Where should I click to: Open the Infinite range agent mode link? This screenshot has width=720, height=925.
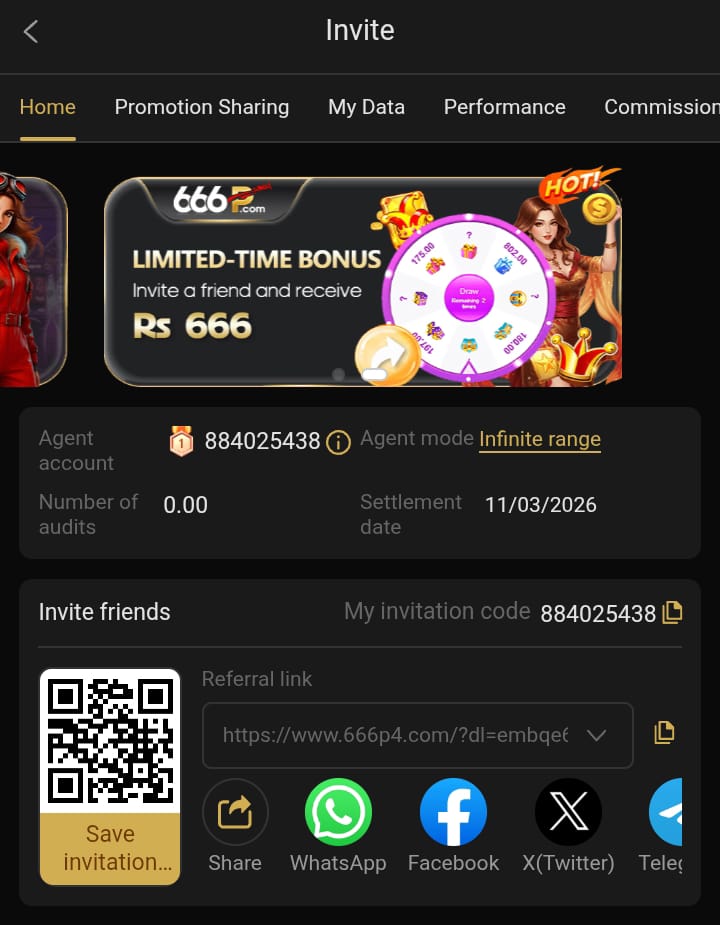pos(539,439)
